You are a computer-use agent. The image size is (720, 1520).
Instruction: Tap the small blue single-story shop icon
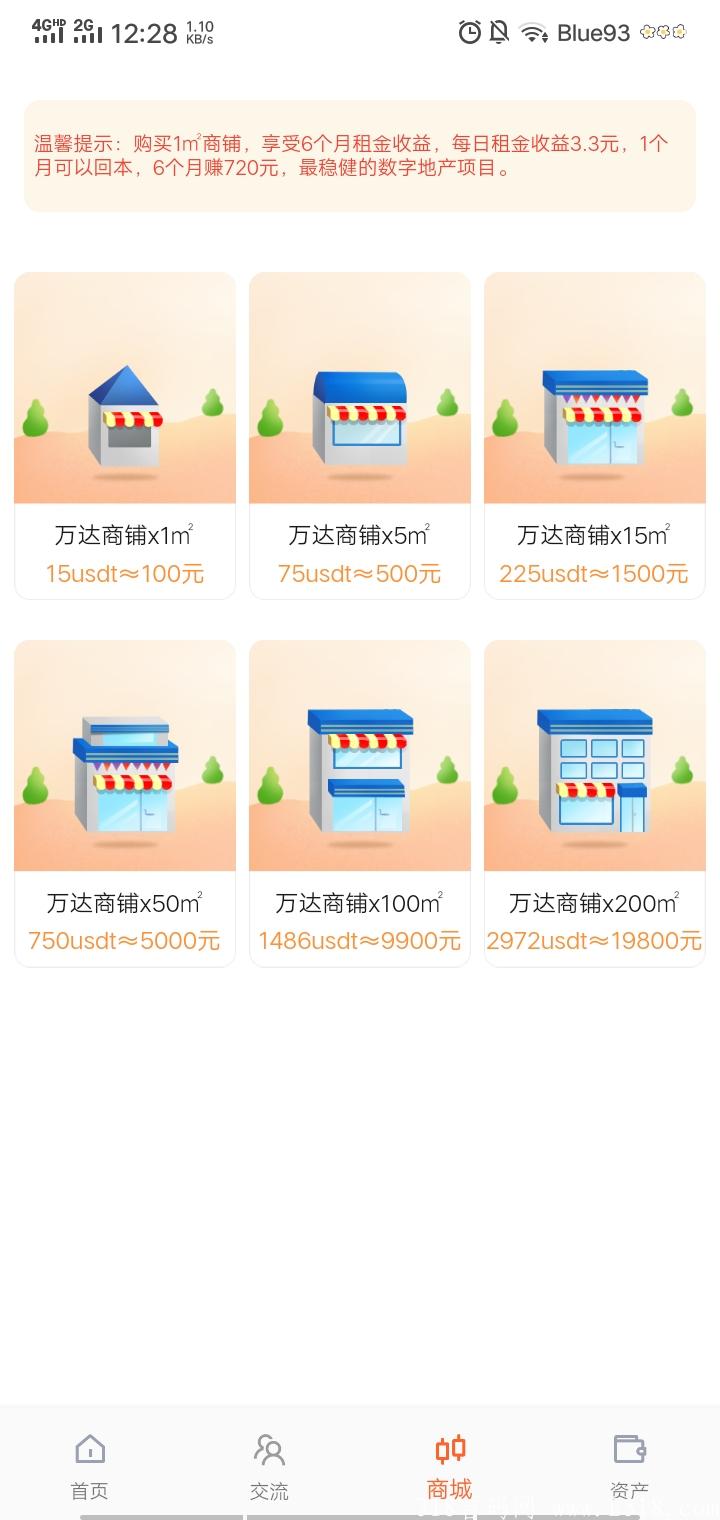[359, 415]
